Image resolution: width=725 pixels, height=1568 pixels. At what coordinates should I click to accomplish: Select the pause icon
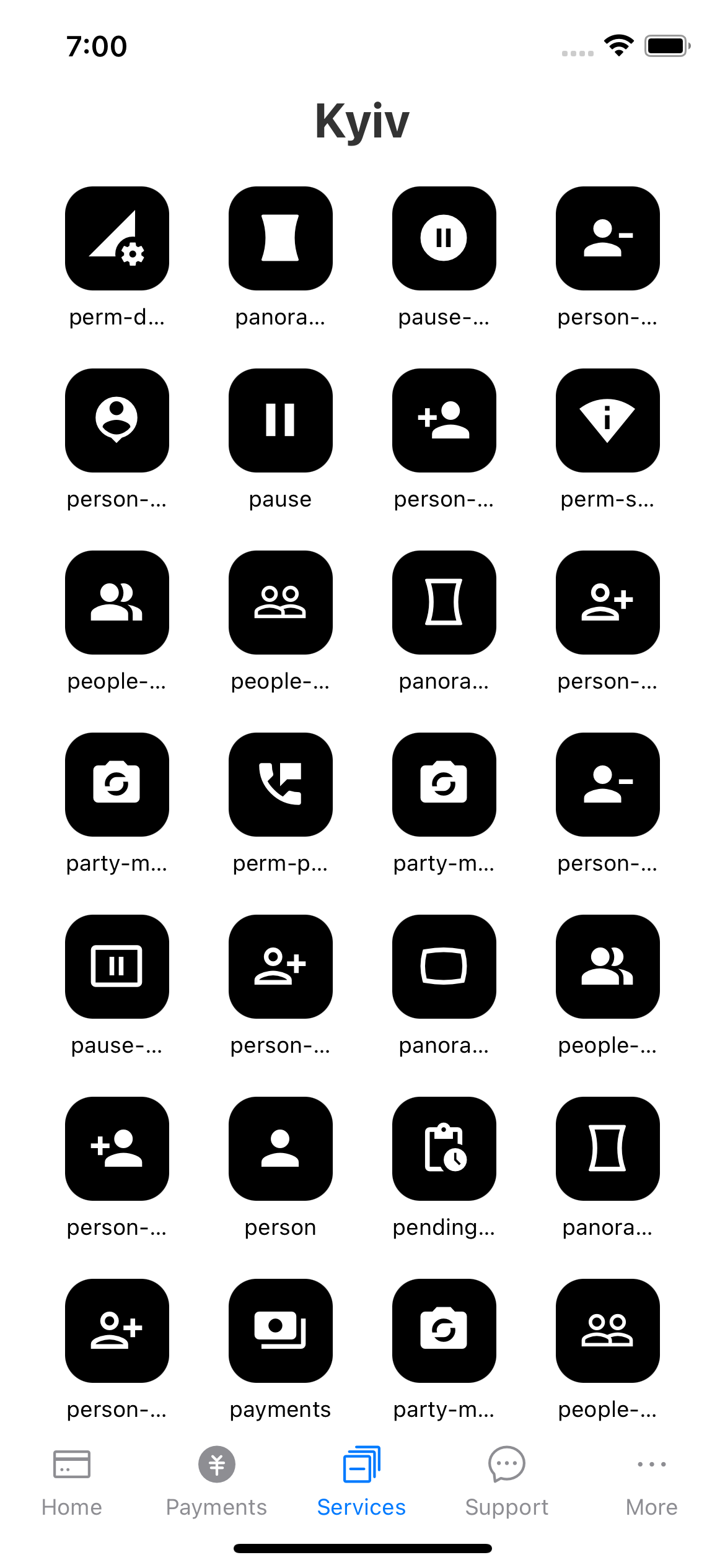[x=280, y=420]
